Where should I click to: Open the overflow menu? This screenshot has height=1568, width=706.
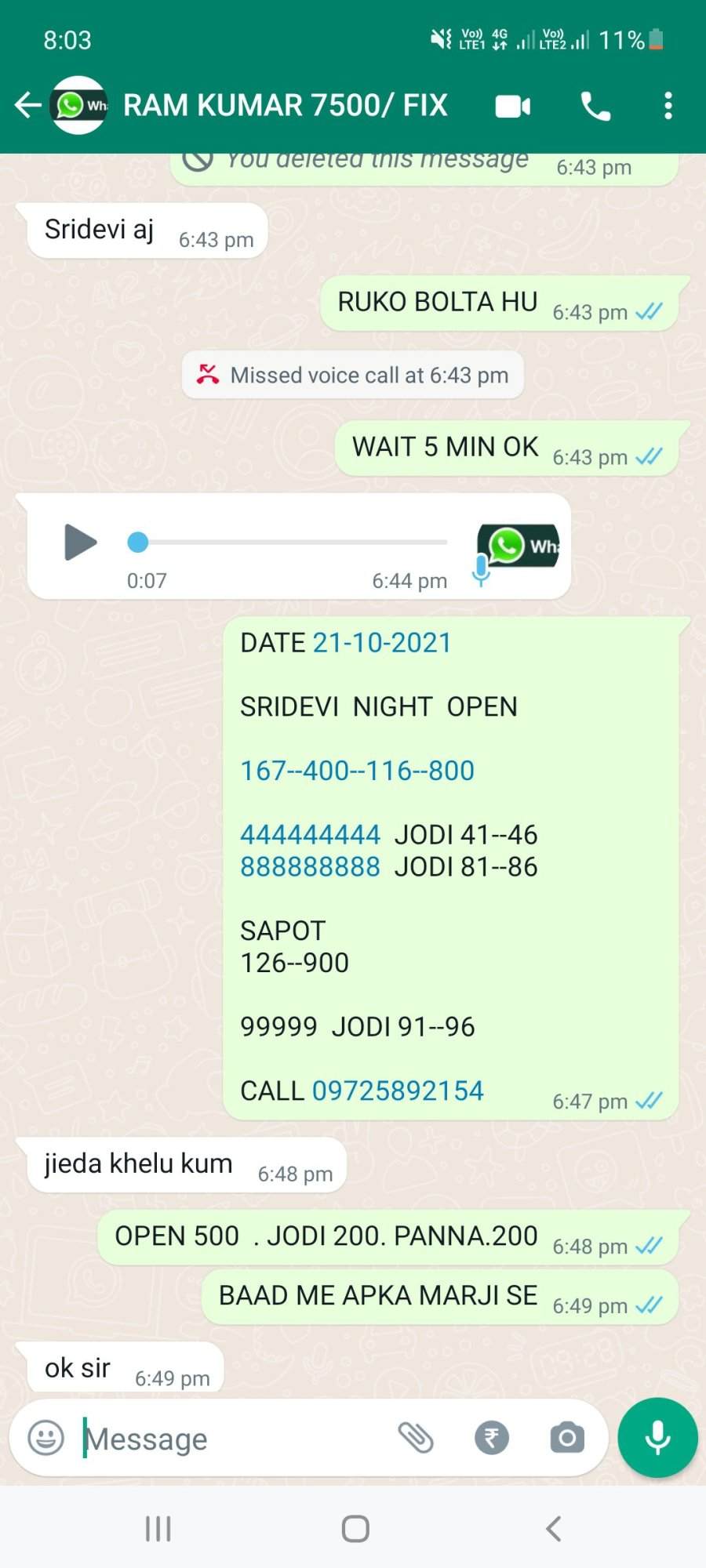[x=668, y=106]
